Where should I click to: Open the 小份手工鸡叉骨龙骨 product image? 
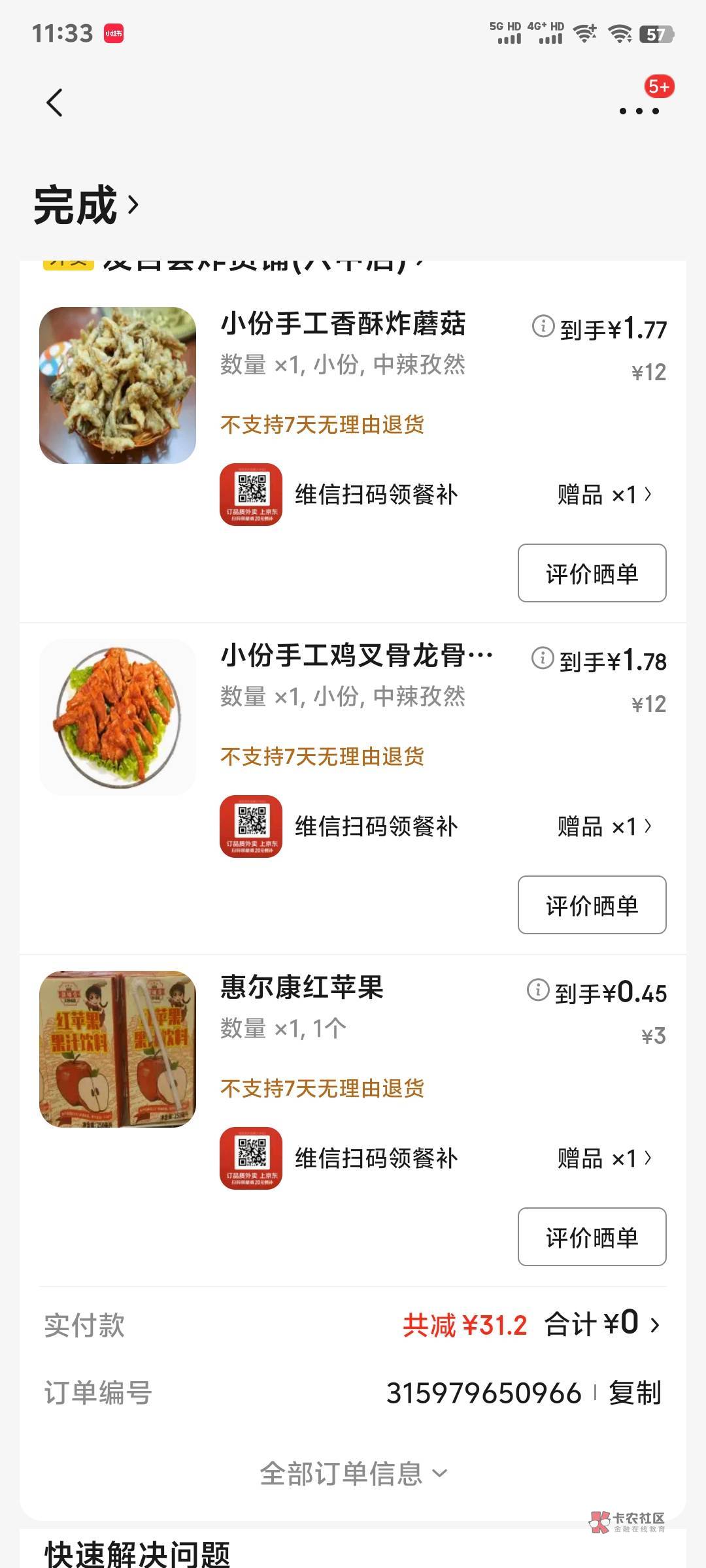pyautogui.click(x=118, y=717)
